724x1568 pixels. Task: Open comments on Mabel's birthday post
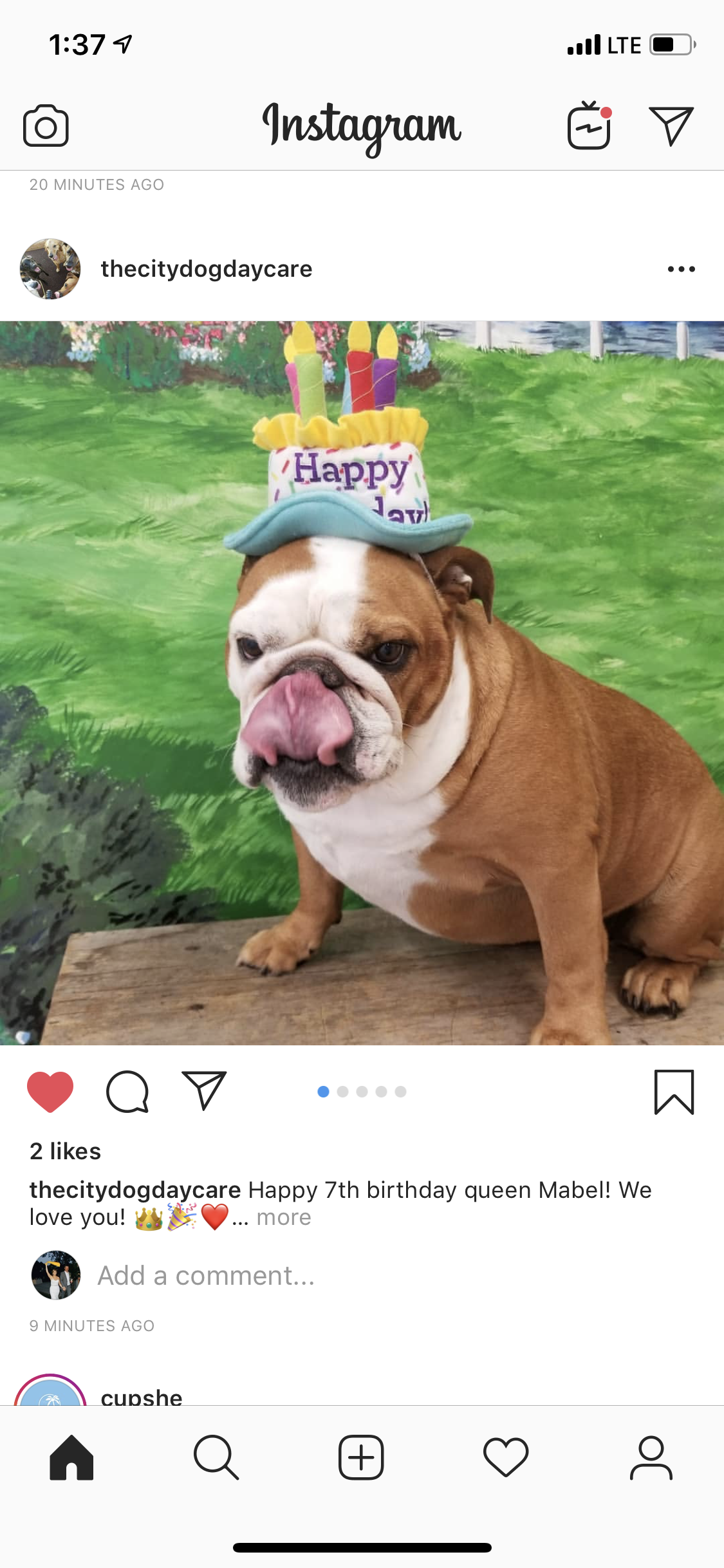tap(127, 1092)
